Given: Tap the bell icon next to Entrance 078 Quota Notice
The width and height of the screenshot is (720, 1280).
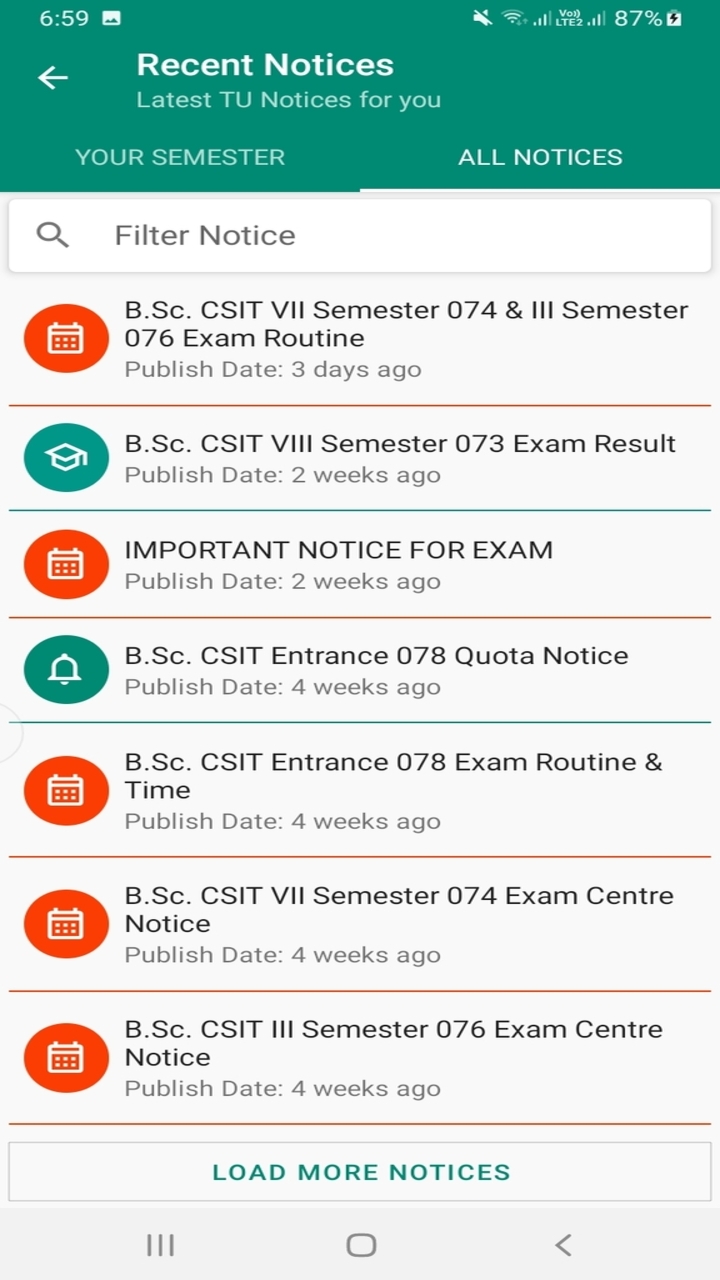Looking at the screenshot, I should pyautogui.click(x=65, y=669).
